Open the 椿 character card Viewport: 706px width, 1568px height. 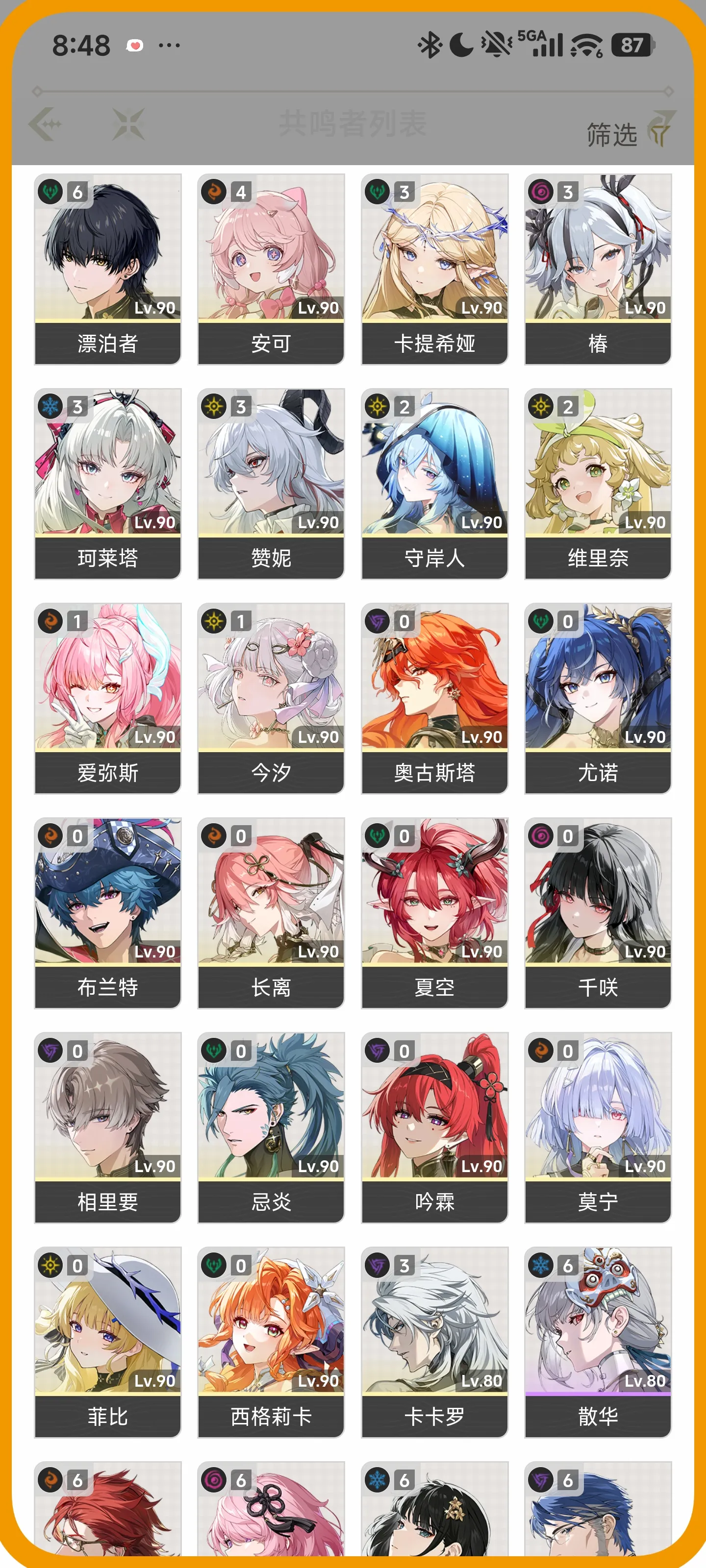(x=598, y=269)
